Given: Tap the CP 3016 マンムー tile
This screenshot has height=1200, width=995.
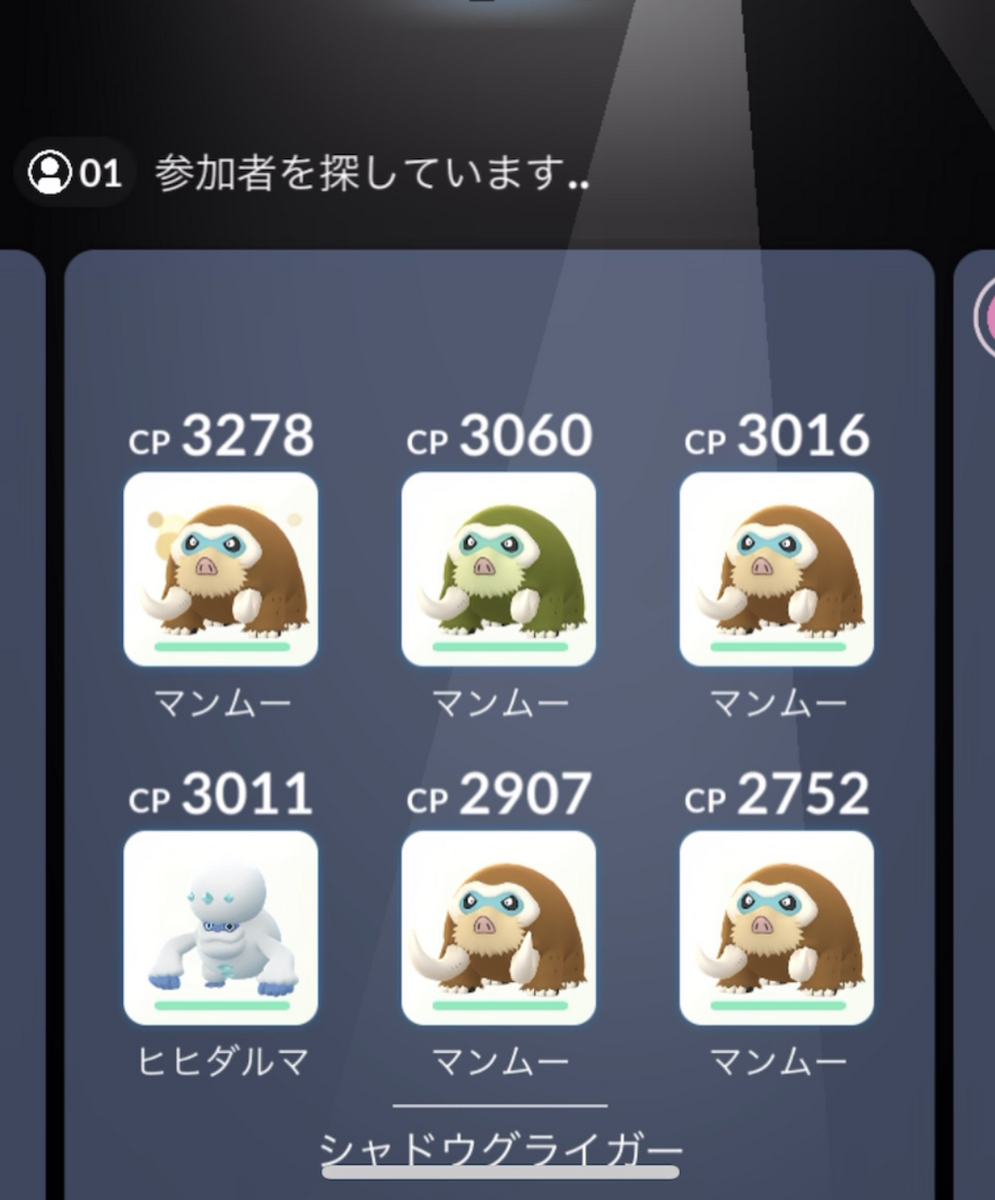Looking at the screenshot, I should 776,569.
